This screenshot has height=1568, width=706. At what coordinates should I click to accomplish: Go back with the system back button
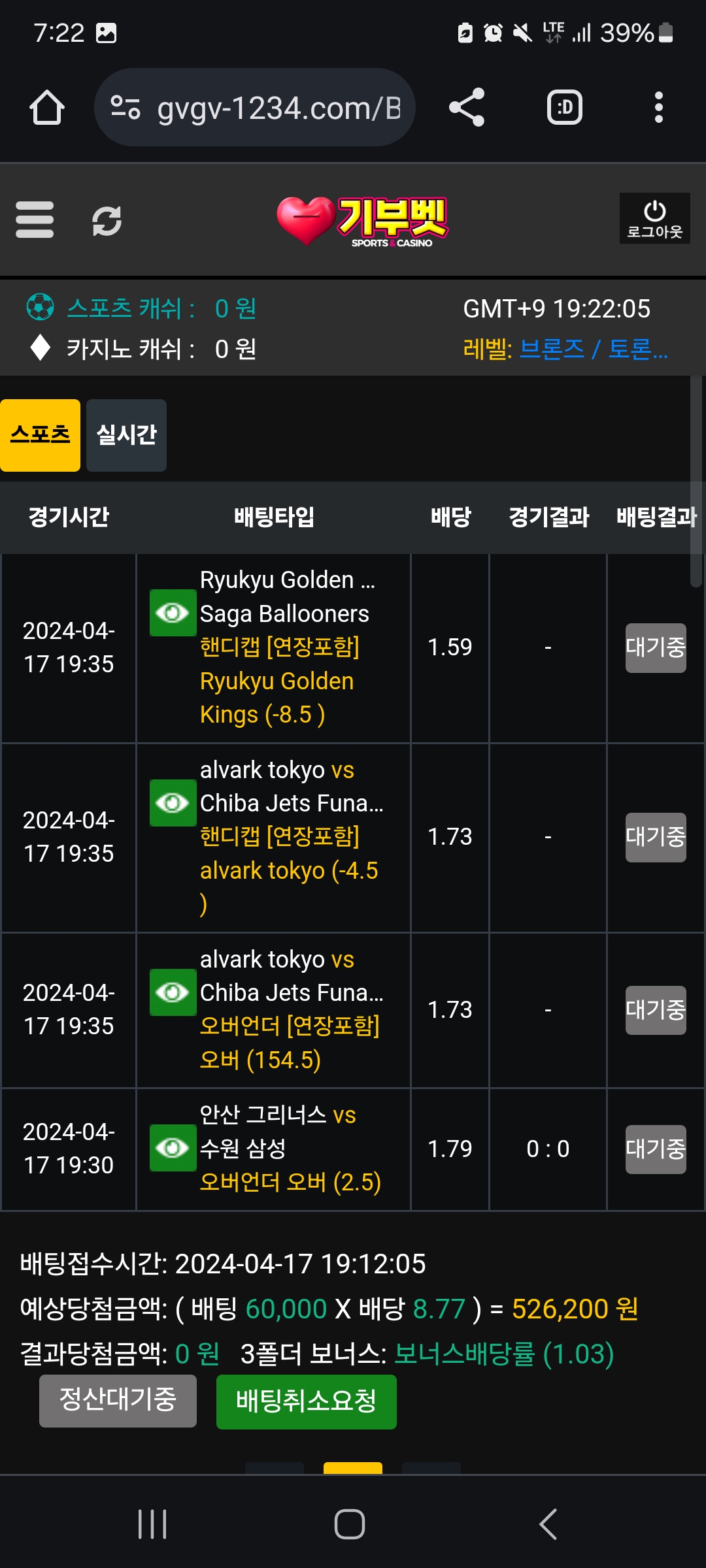548,1524
